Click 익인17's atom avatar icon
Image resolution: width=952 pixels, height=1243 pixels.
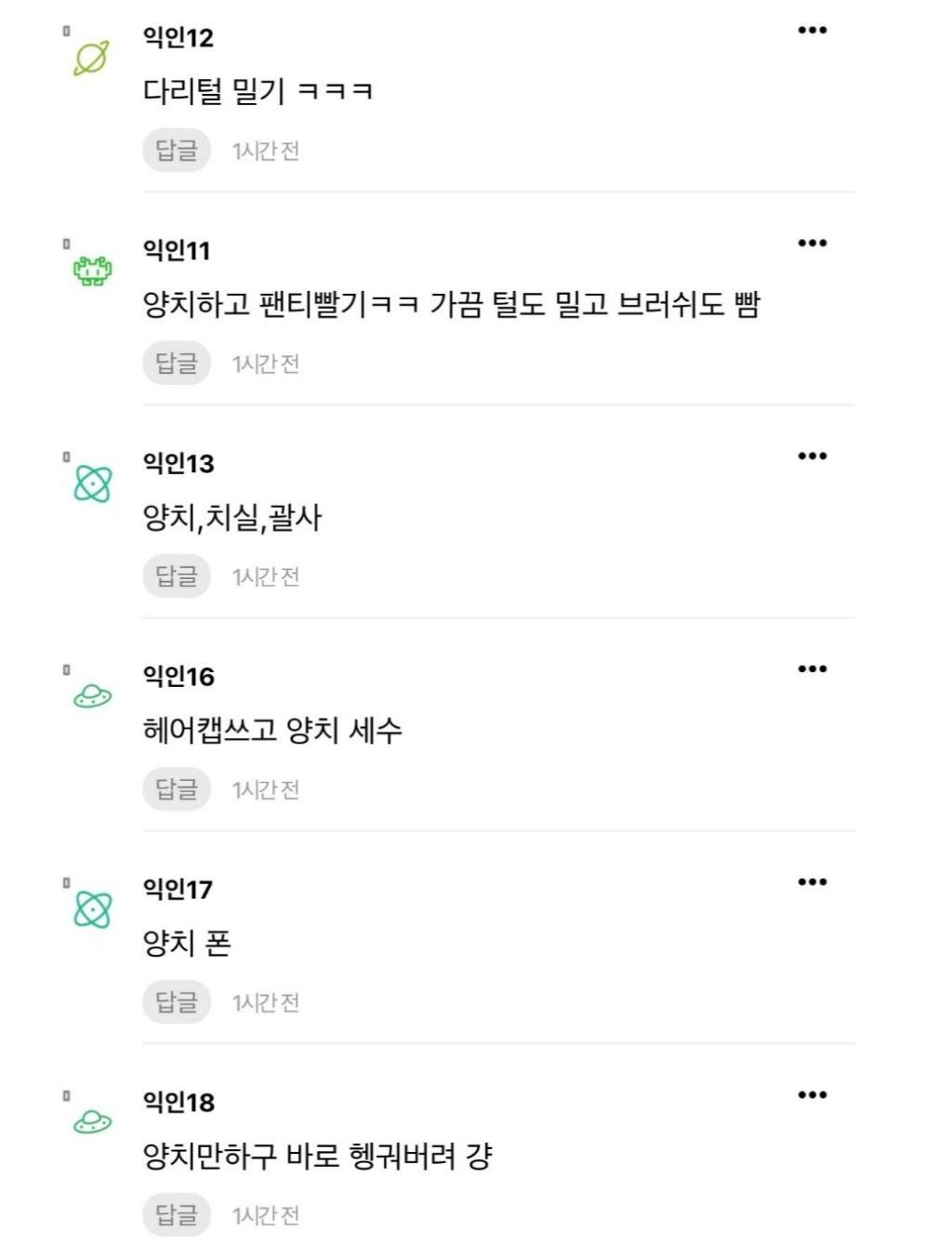tap(92, 907)
